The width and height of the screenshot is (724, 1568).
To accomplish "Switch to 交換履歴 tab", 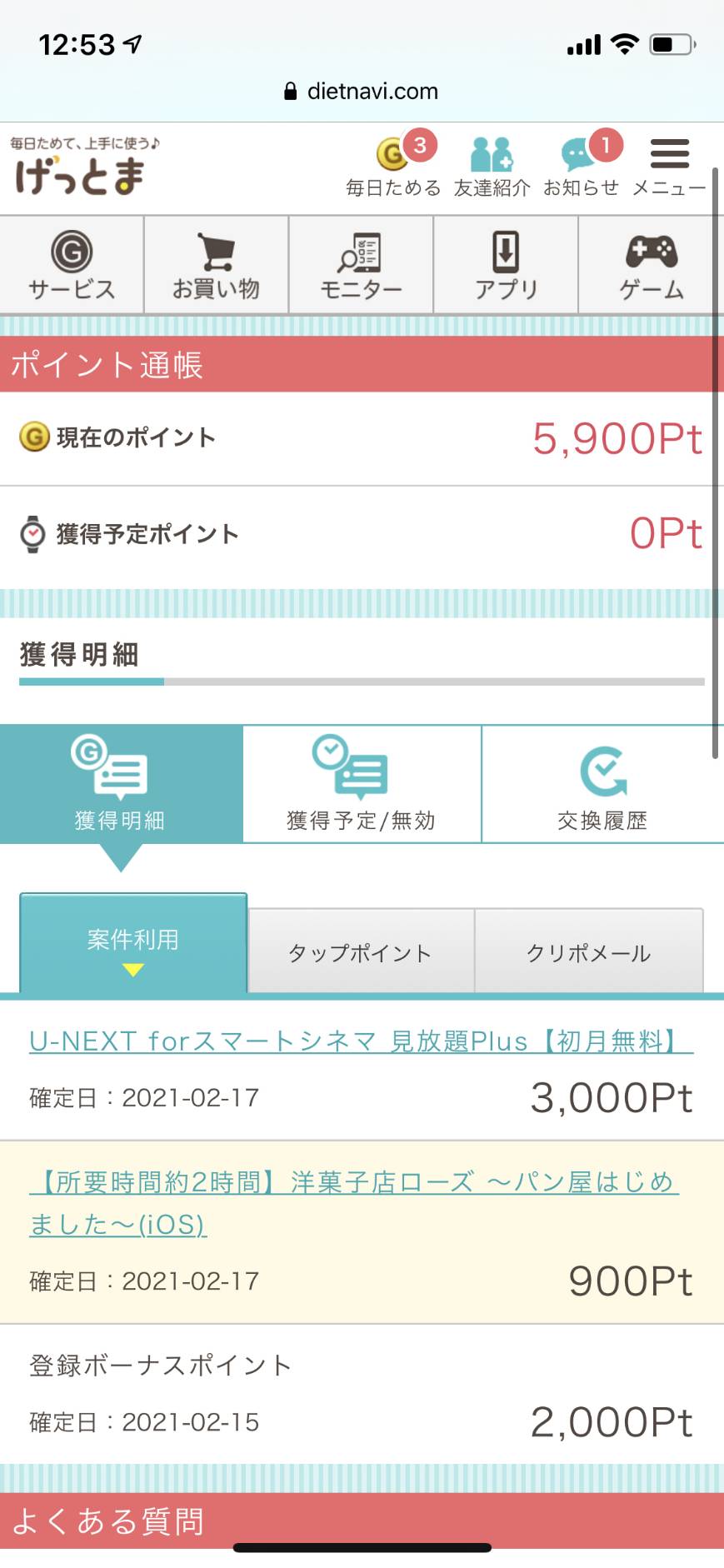I will coord(602,784).
